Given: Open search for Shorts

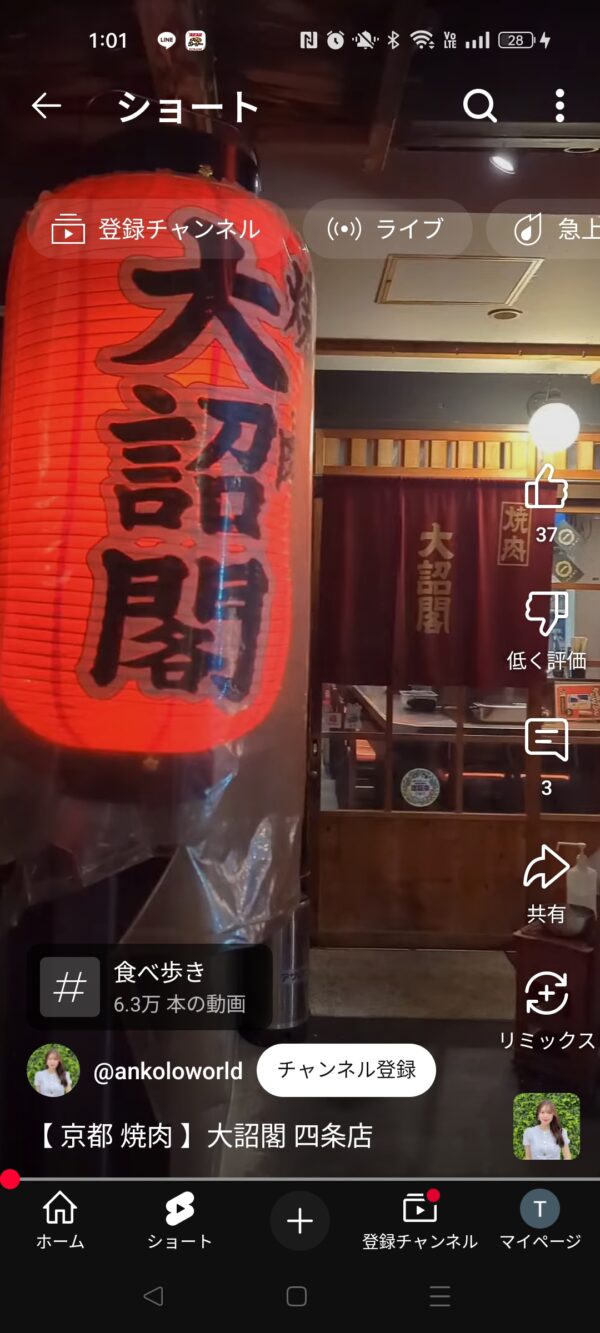Looking at the screenshot, I should click(x=480, y=106).
